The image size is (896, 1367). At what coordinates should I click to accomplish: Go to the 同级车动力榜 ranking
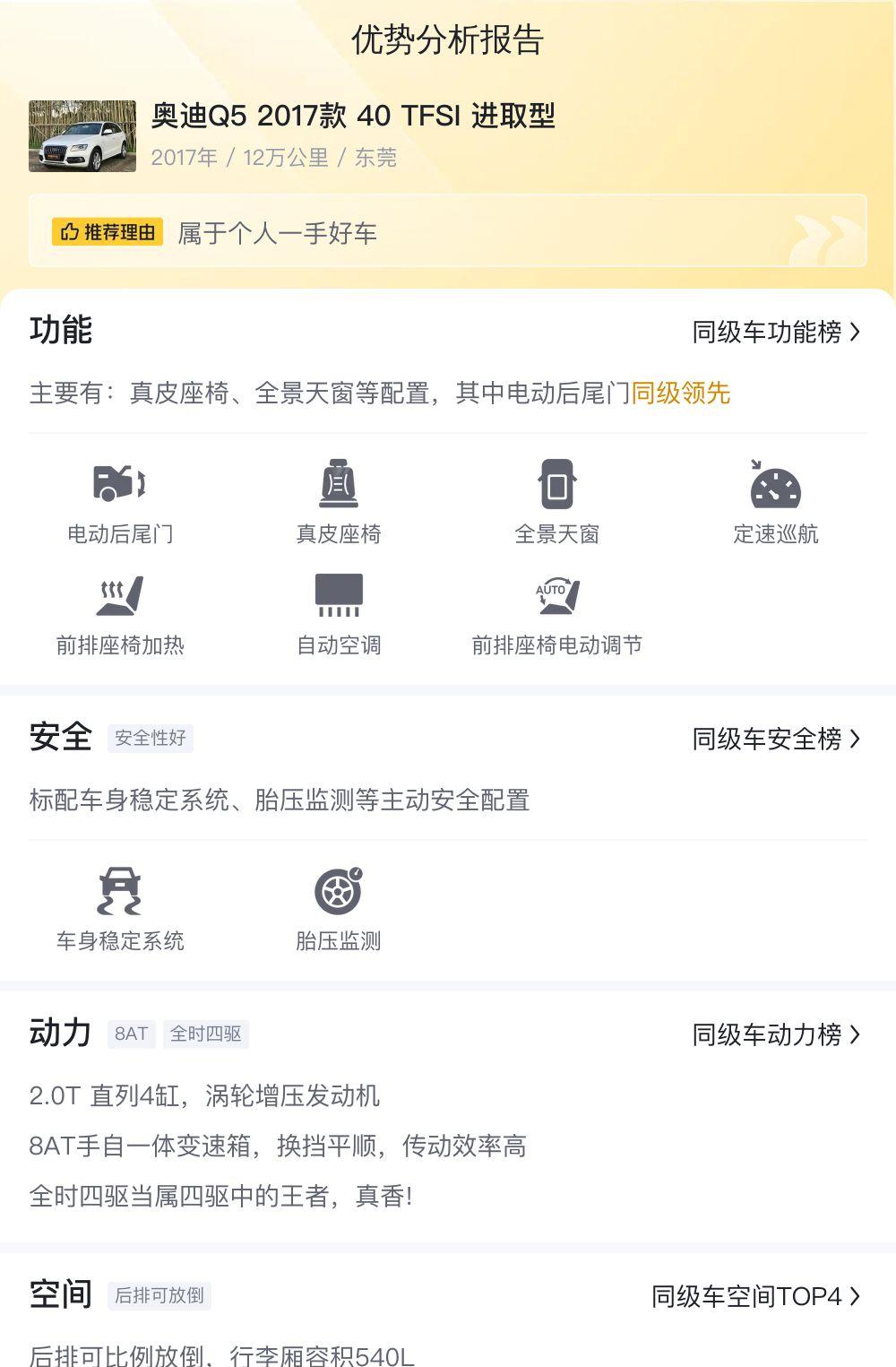click(x=775, y=1035)
